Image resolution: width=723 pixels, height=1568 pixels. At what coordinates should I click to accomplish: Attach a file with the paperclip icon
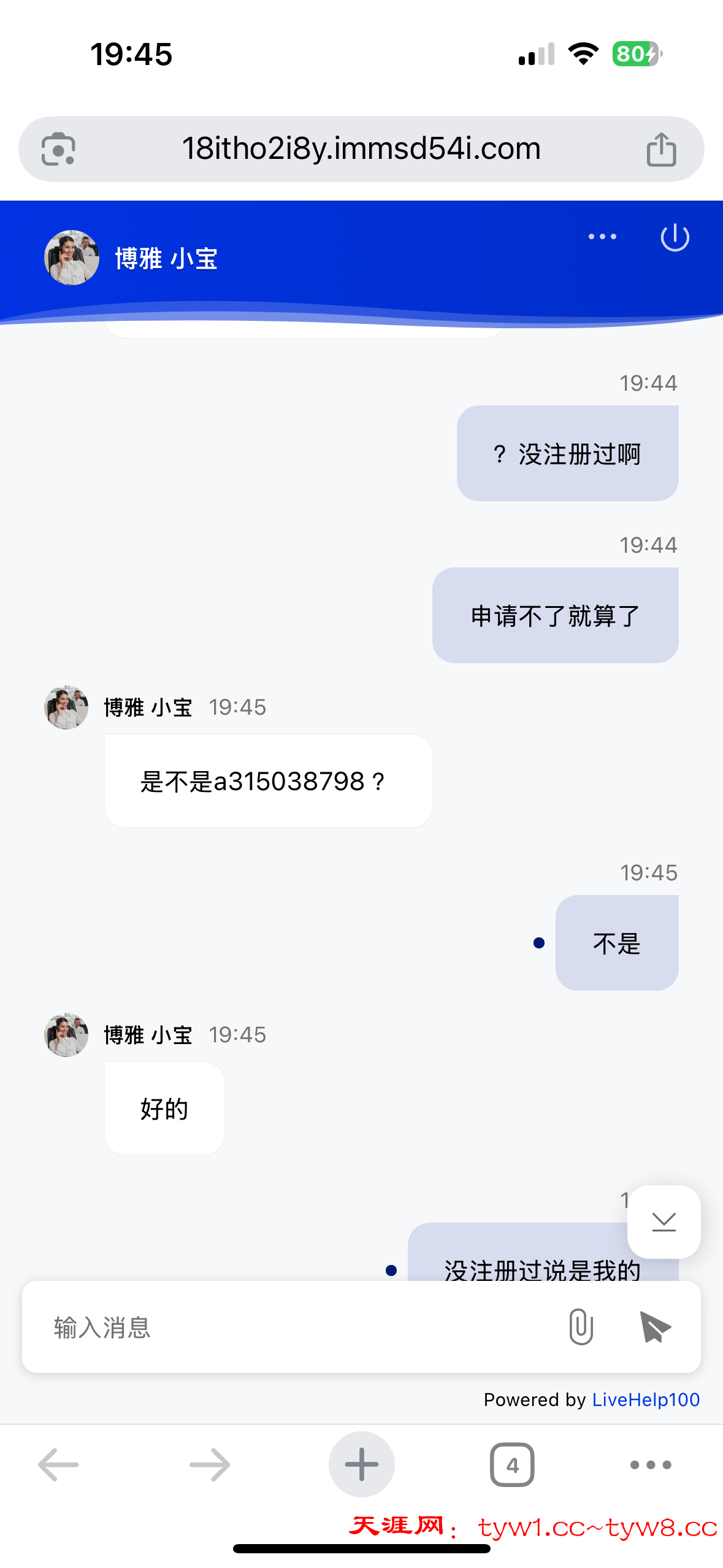coord(580,1326)
